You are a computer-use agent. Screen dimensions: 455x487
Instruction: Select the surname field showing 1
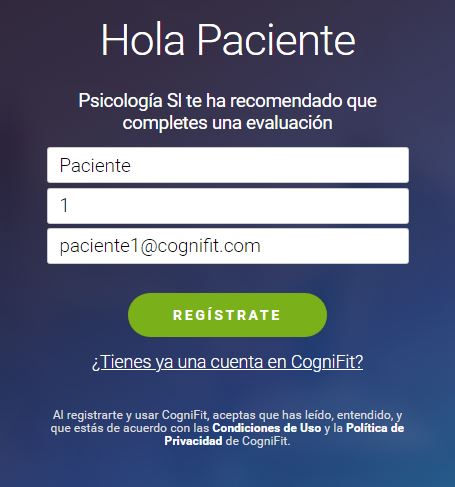(x=228, y=206)
